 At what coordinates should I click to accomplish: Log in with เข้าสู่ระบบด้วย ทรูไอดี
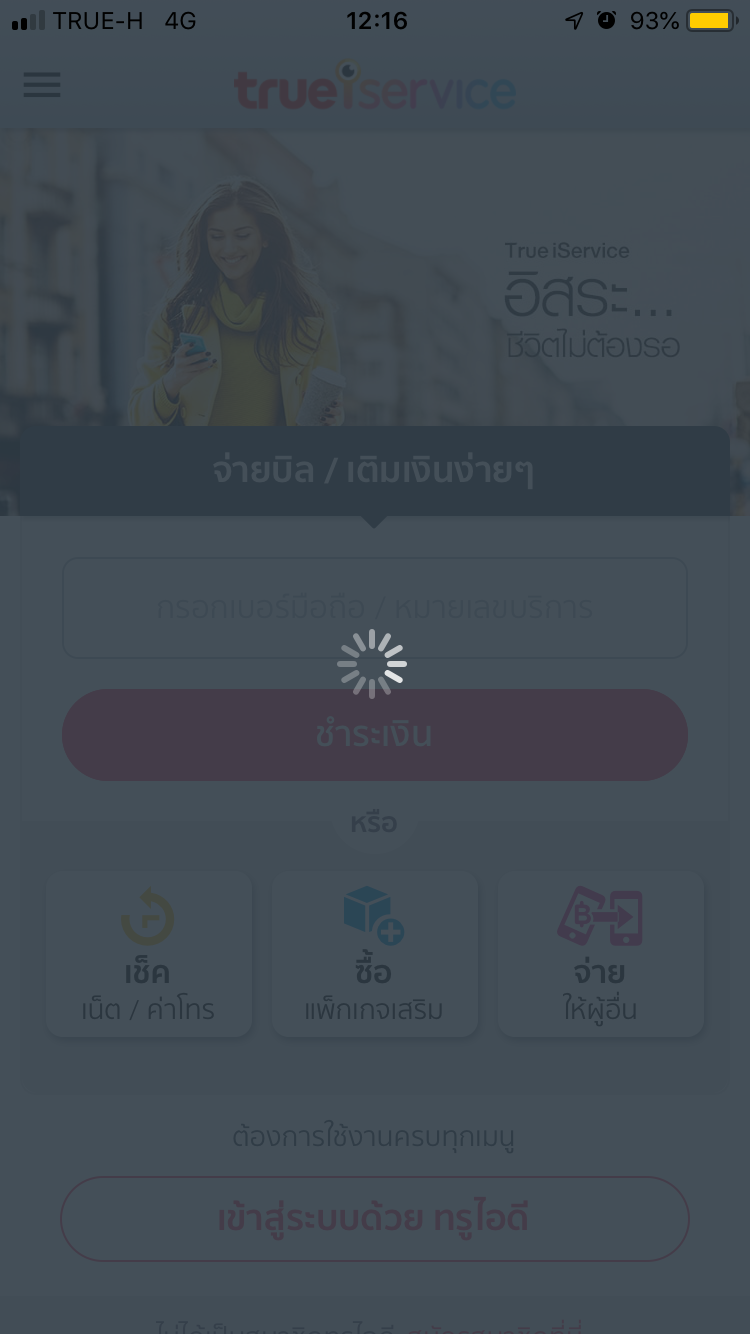click(374, 1219)
